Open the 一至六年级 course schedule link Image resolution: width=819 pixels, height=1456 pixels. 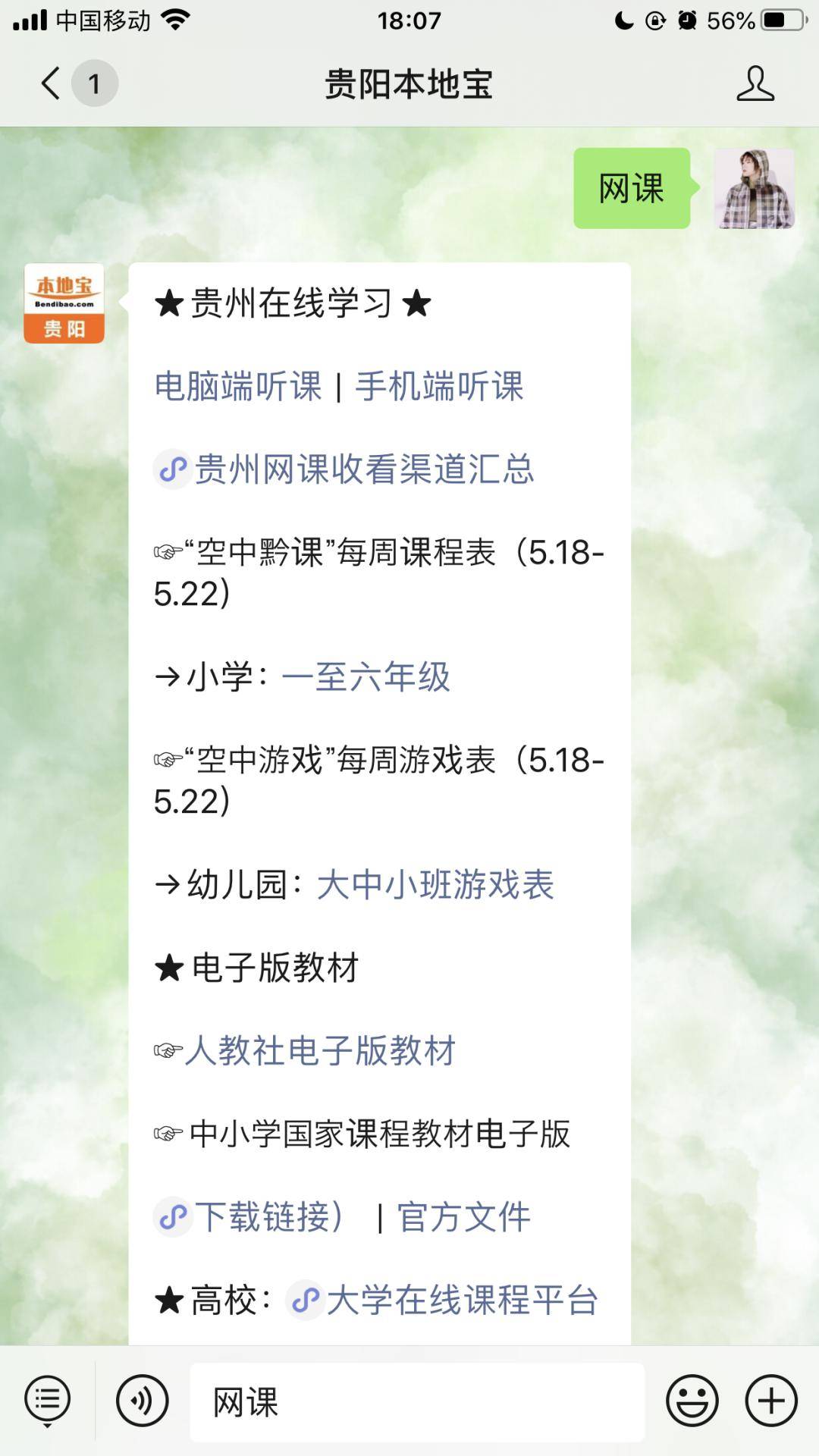(x=366, y=676)
